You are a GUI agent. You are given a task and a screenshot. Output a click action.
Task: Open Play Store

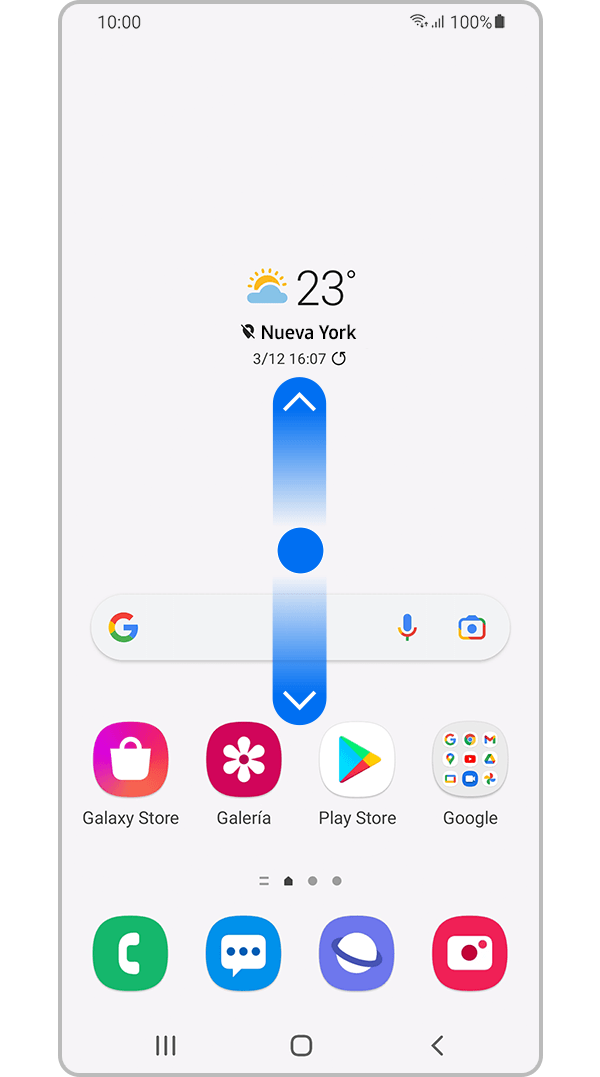click(357, 759)
